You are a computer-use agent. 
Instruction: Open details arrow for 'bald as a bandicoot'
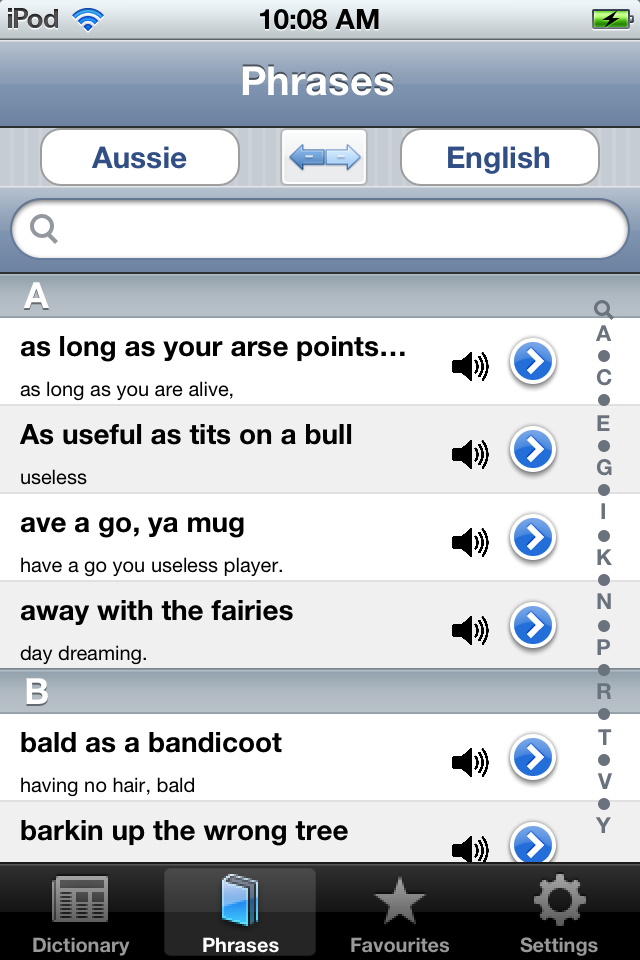(x=533, y=757)
